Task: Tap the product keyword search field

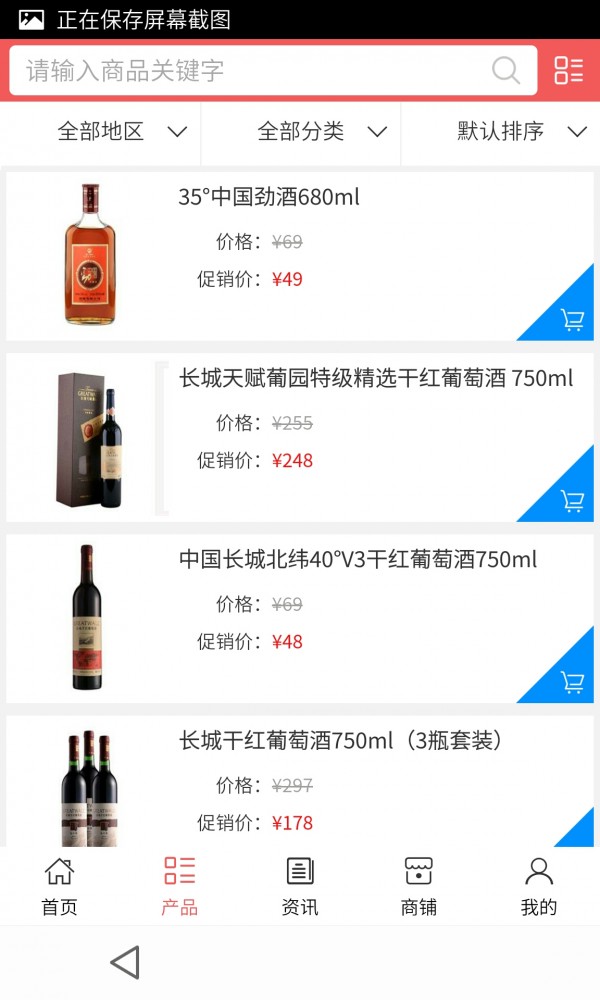Action: (250, 71)
